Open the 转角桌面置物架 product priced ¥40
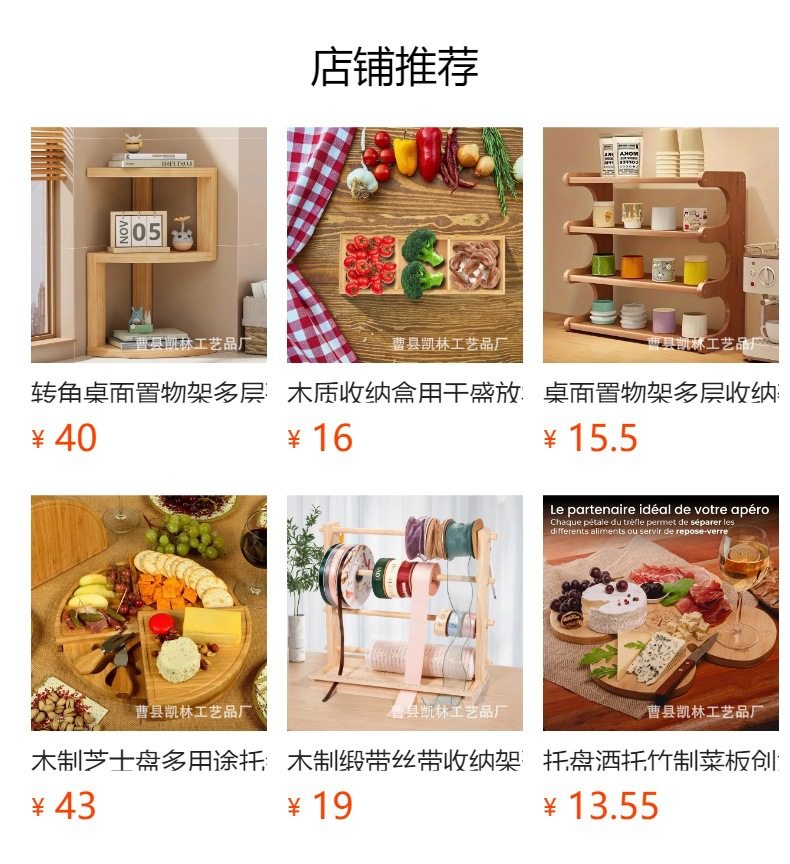 click(x=148, y=245)
